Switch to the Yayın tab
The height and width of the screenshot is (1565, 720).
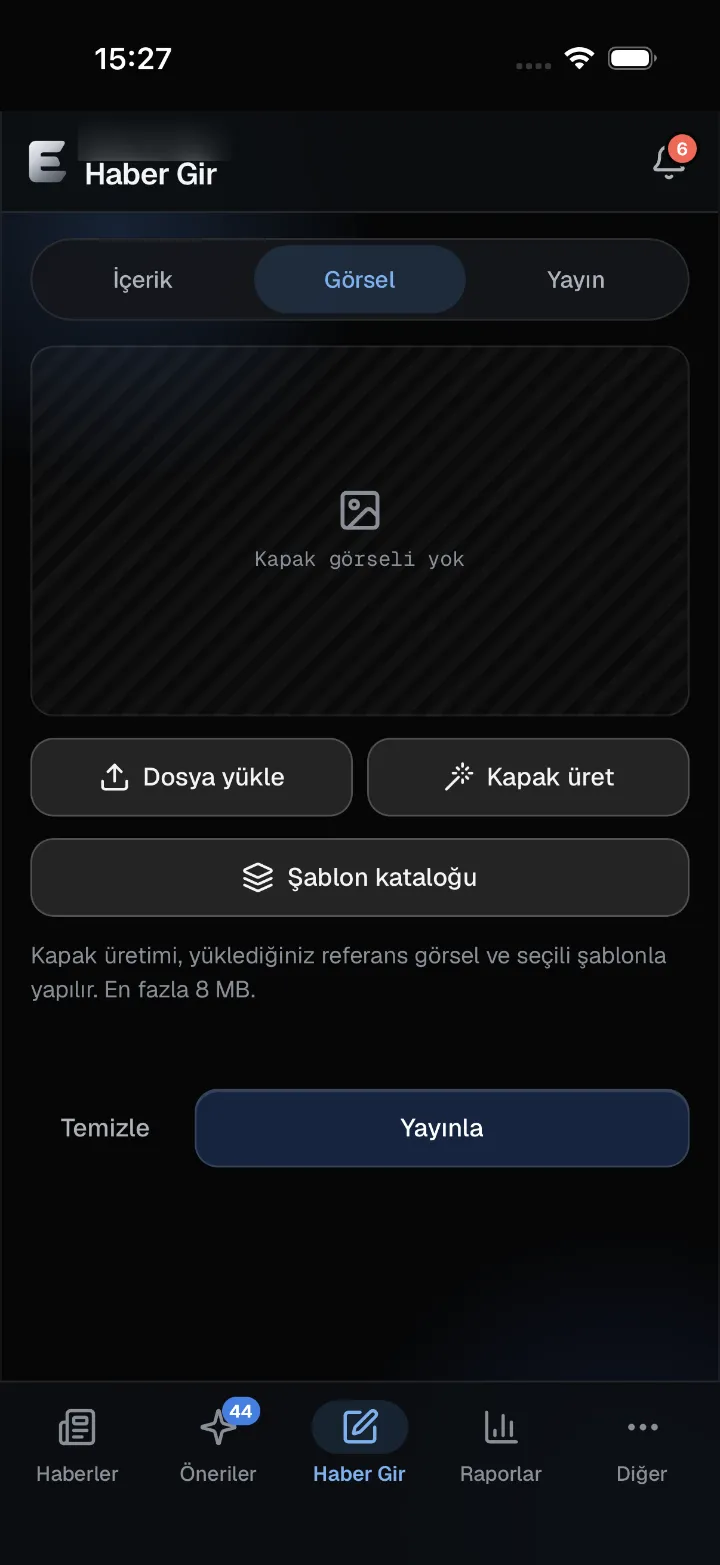[x=576, y=280]
